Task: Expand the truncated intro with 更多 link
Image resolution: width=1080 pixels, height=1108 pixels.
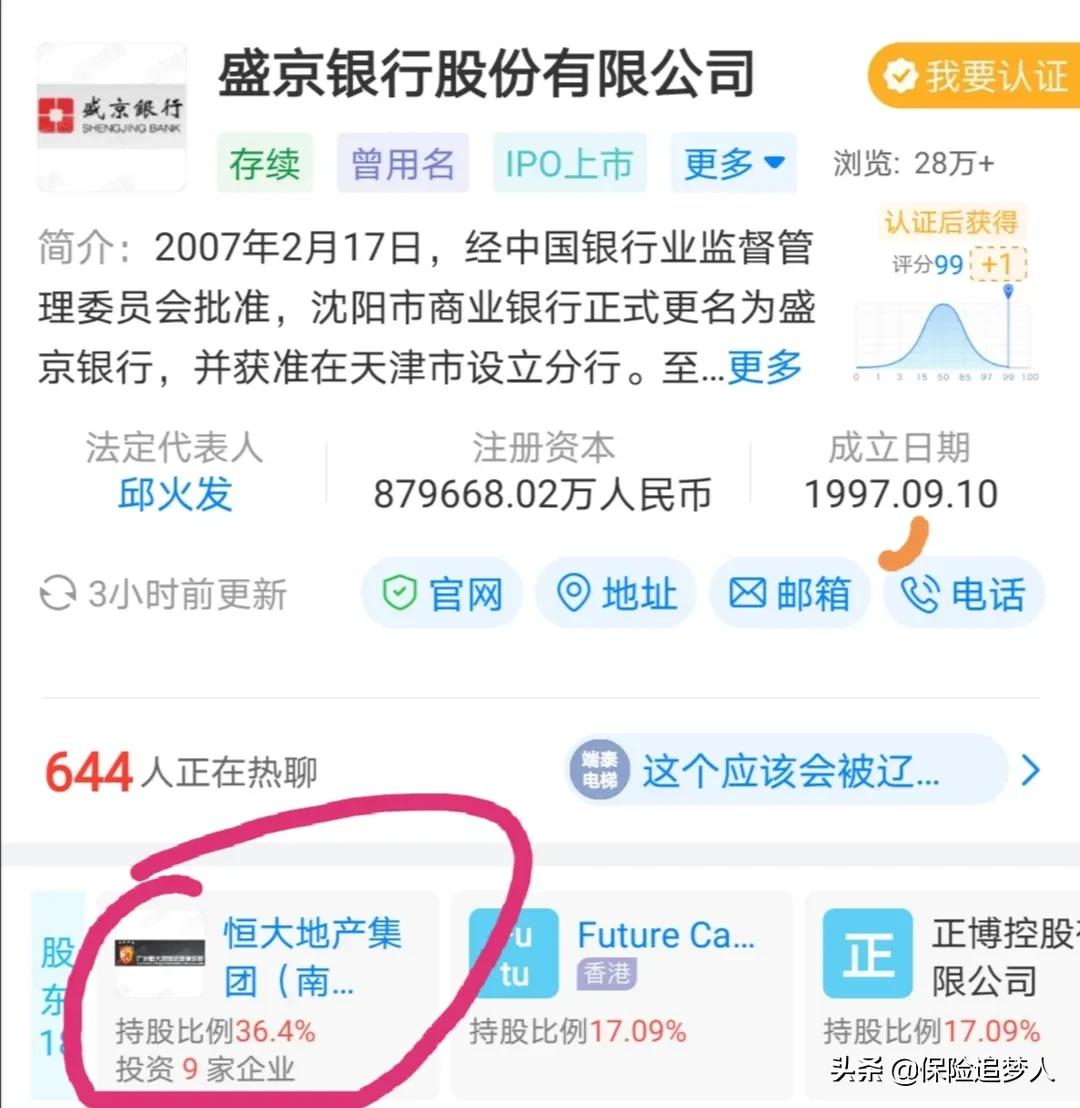Action: click(x=764, y=368)
